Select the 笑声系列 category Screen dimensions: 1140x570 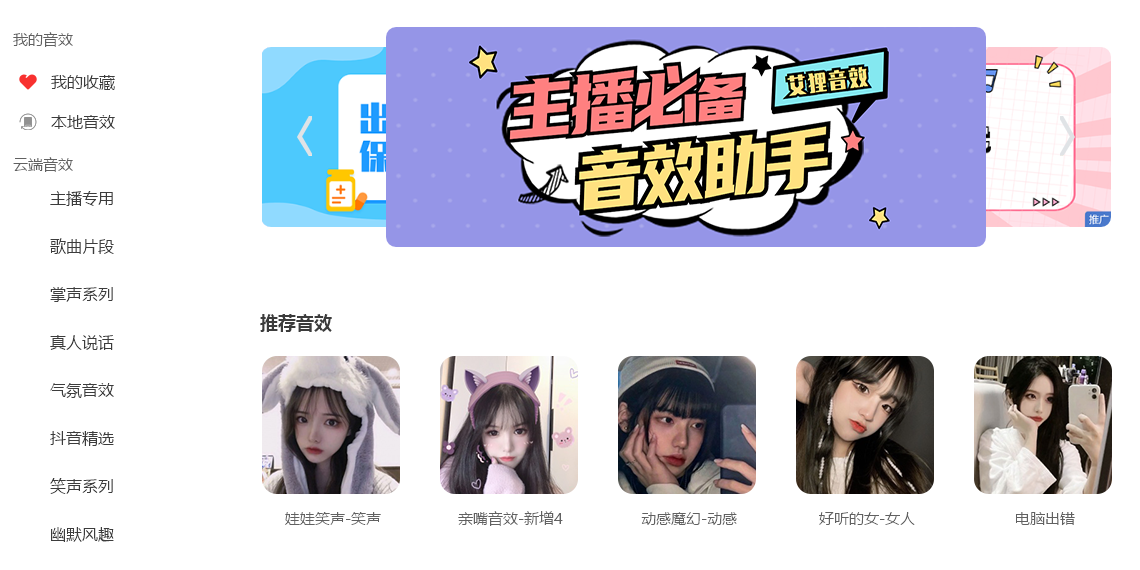82,487
